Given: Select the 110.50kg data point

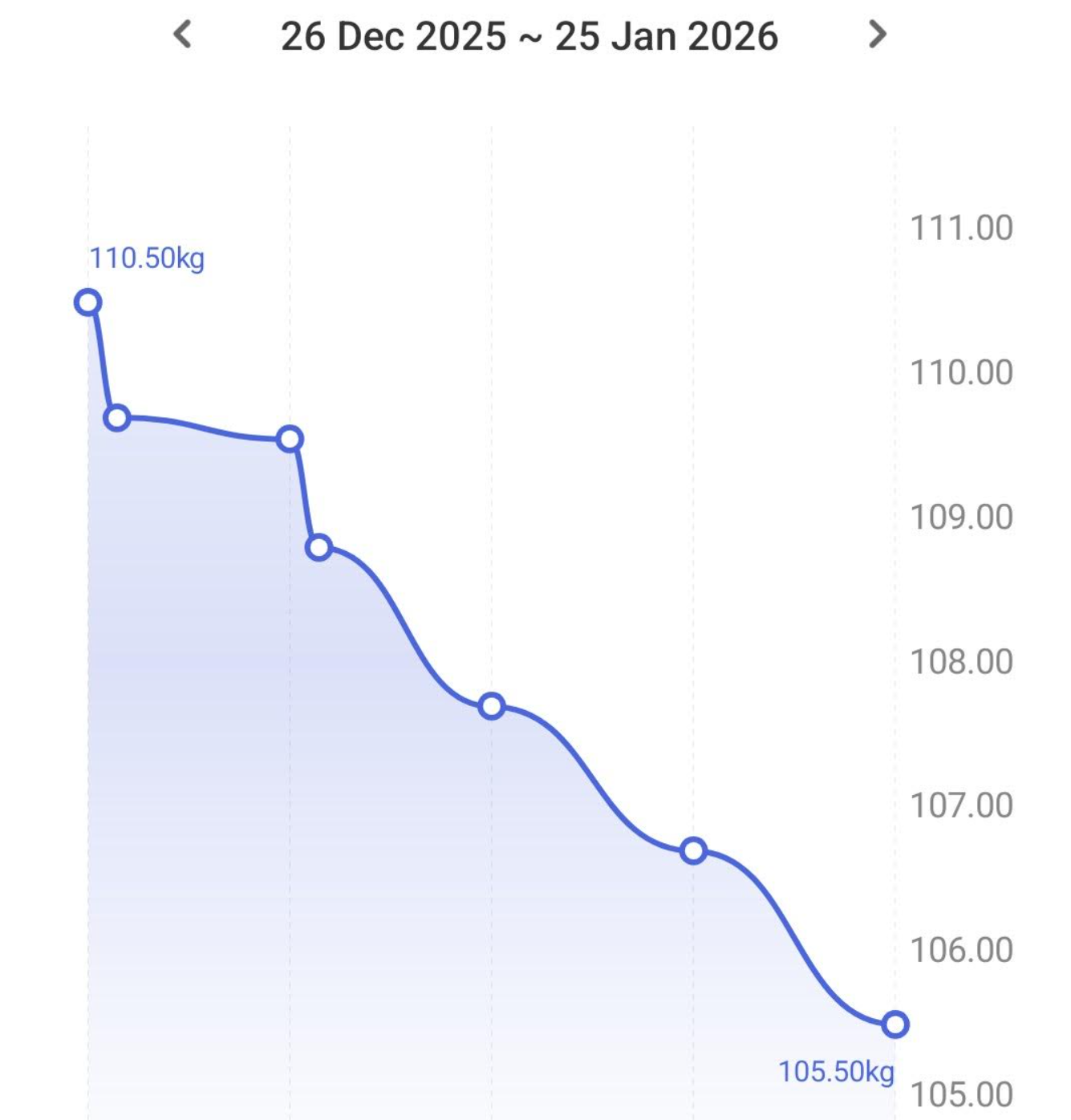Looking at the screenshot, I should 87,302.
